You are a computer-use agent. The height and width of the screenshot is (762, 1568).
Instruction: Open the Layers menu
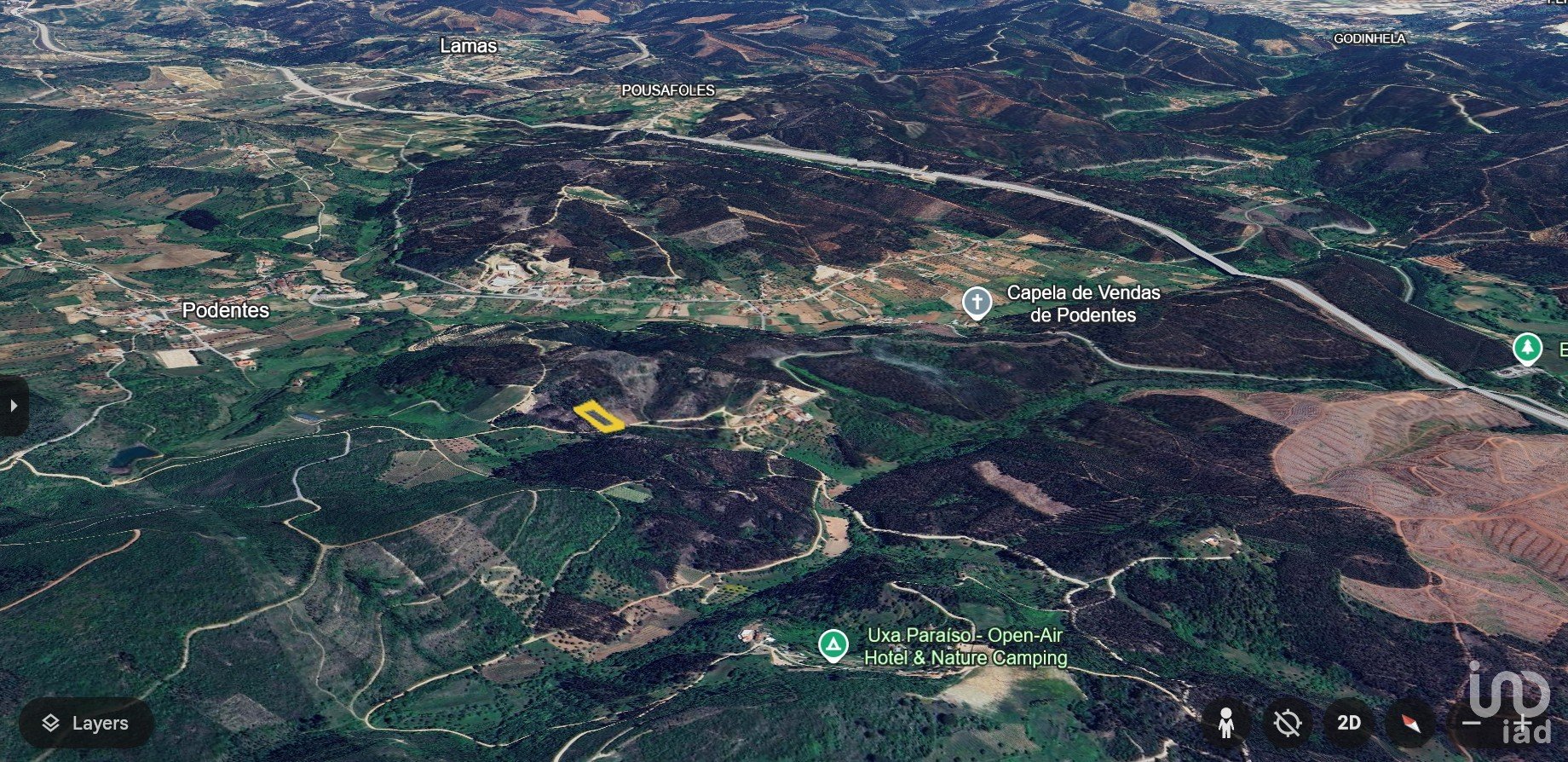[86, 723]
